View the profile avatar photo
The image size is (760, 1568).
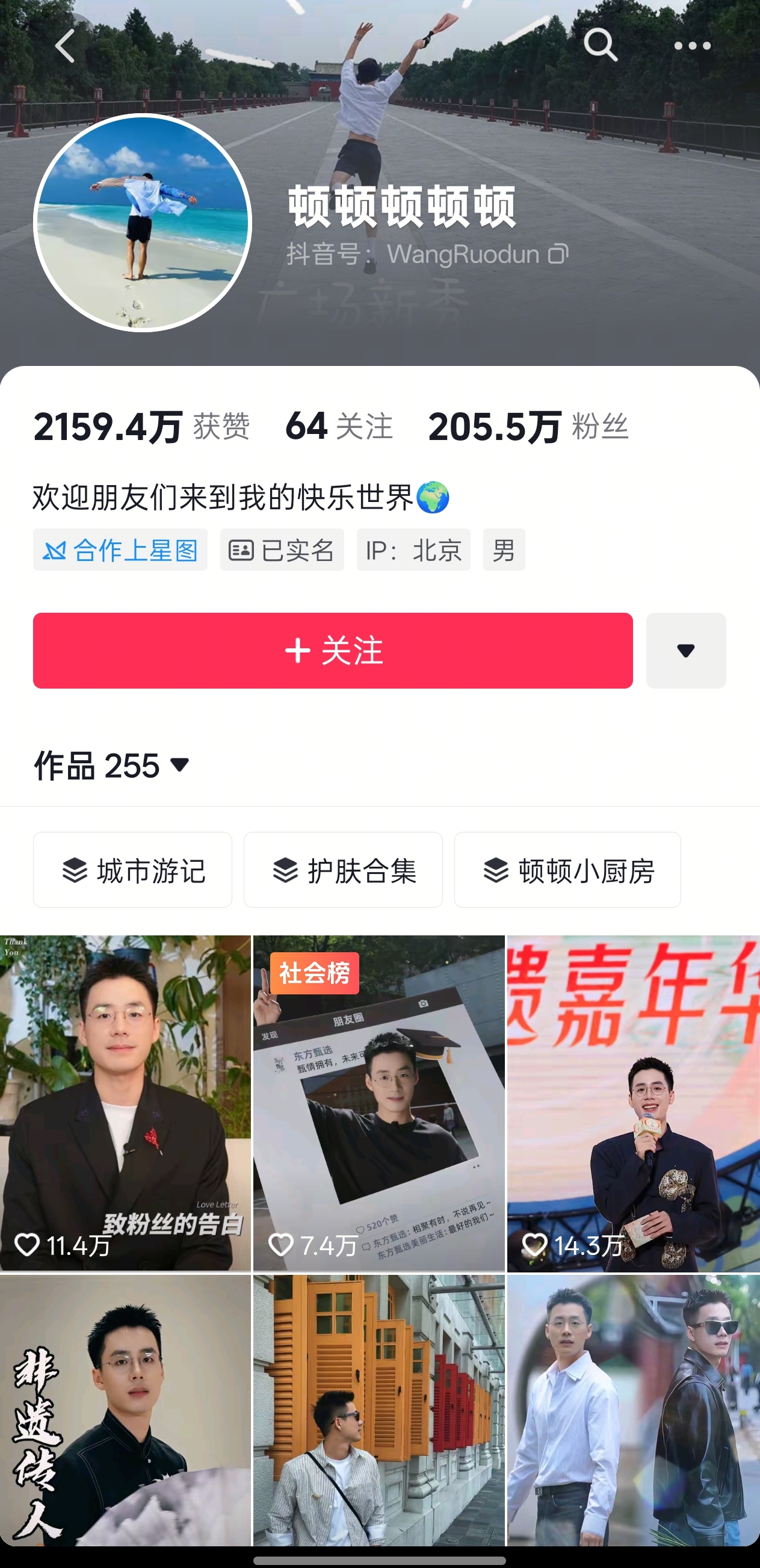click(143, 223)
